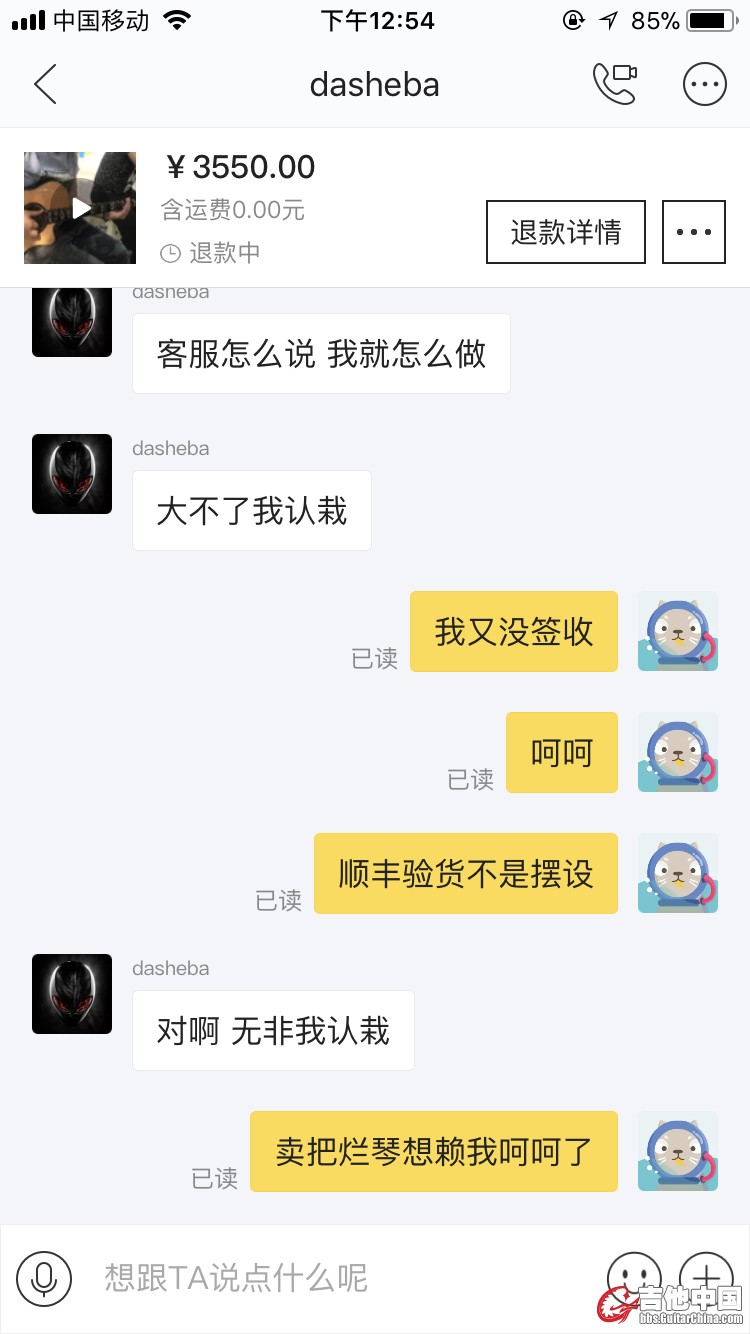Switch to voice input with microphone
The height and width of the screenshot is (1334, 750).
[44, 1278]
